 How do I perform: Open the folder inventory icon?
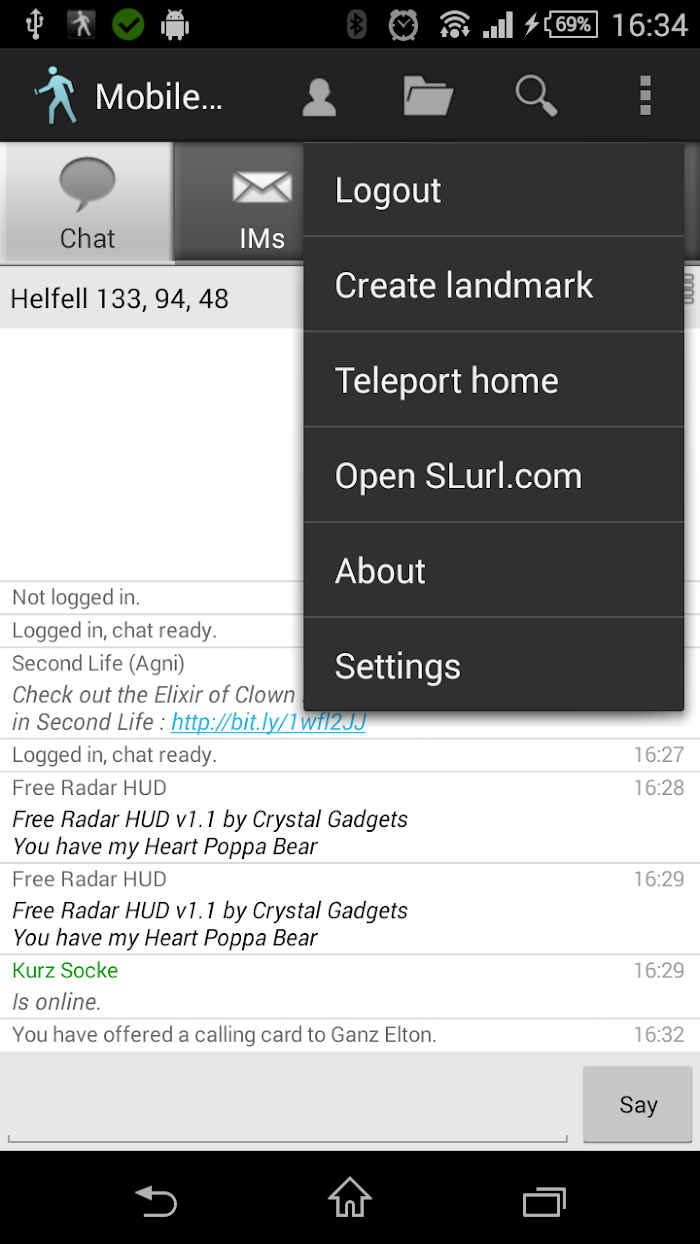428,96
